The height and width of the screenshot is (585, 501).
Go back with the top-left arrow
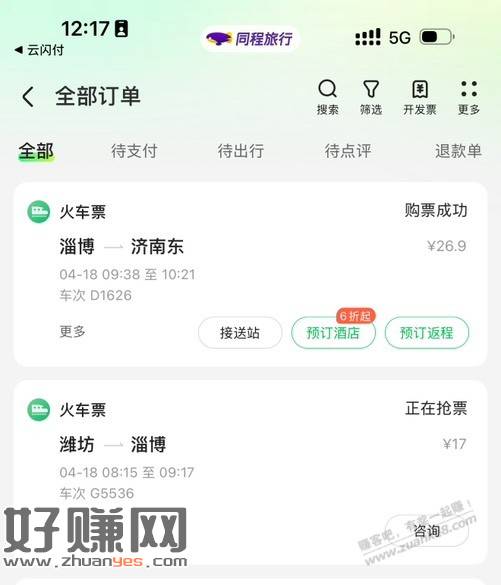[28, 97]
